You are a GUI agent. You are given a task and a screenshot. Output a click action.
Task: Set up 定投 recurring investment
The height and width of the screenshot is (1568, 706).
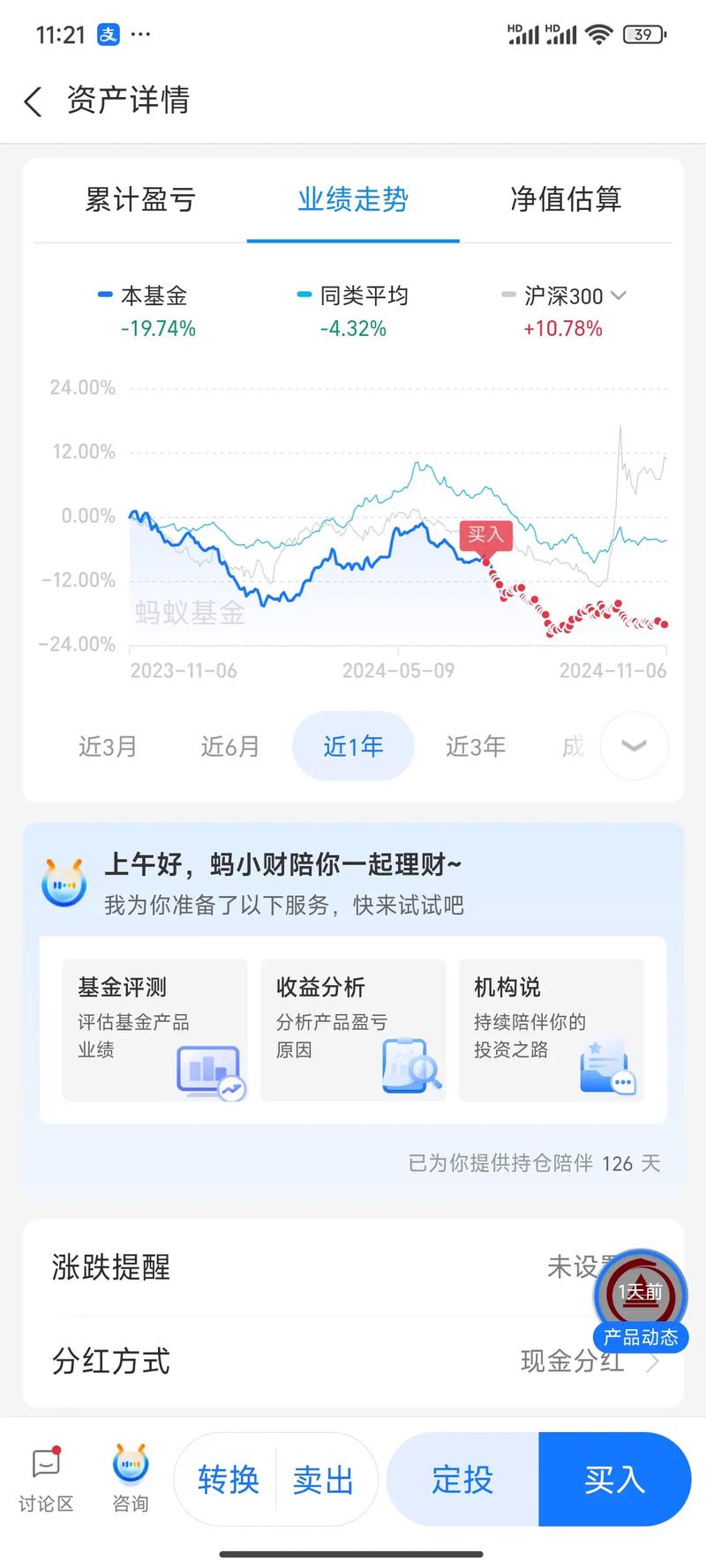(x=462, y=1479)
